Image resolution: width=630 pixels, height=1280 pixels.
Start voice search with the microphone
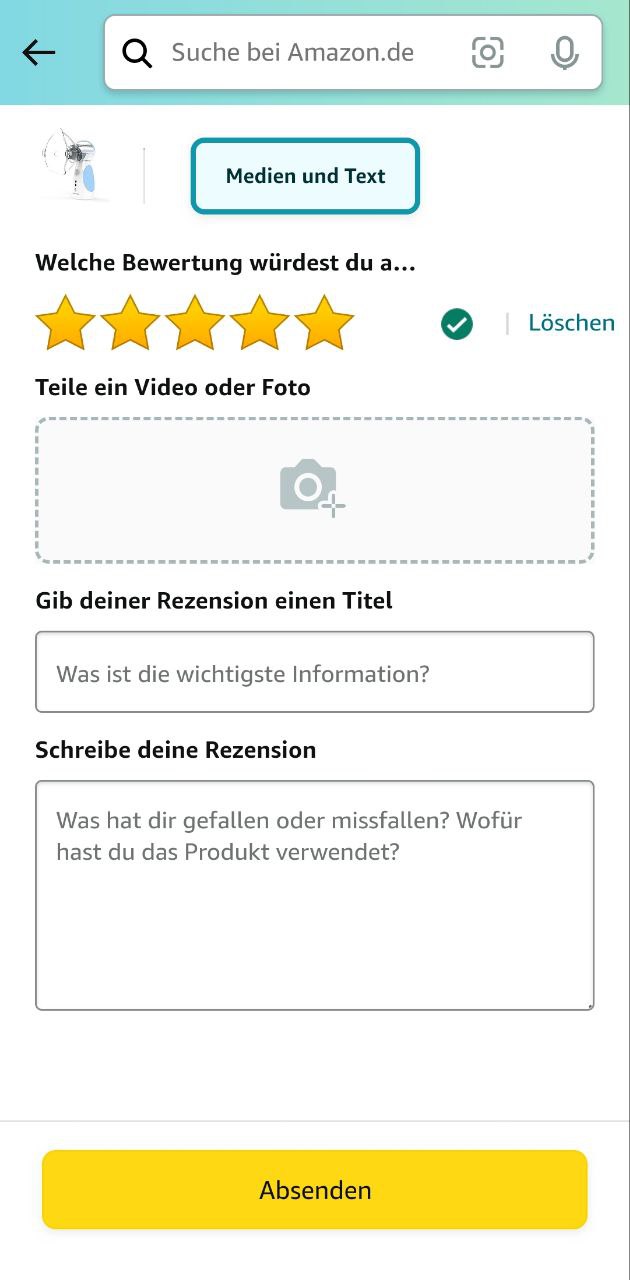(565, 53)
